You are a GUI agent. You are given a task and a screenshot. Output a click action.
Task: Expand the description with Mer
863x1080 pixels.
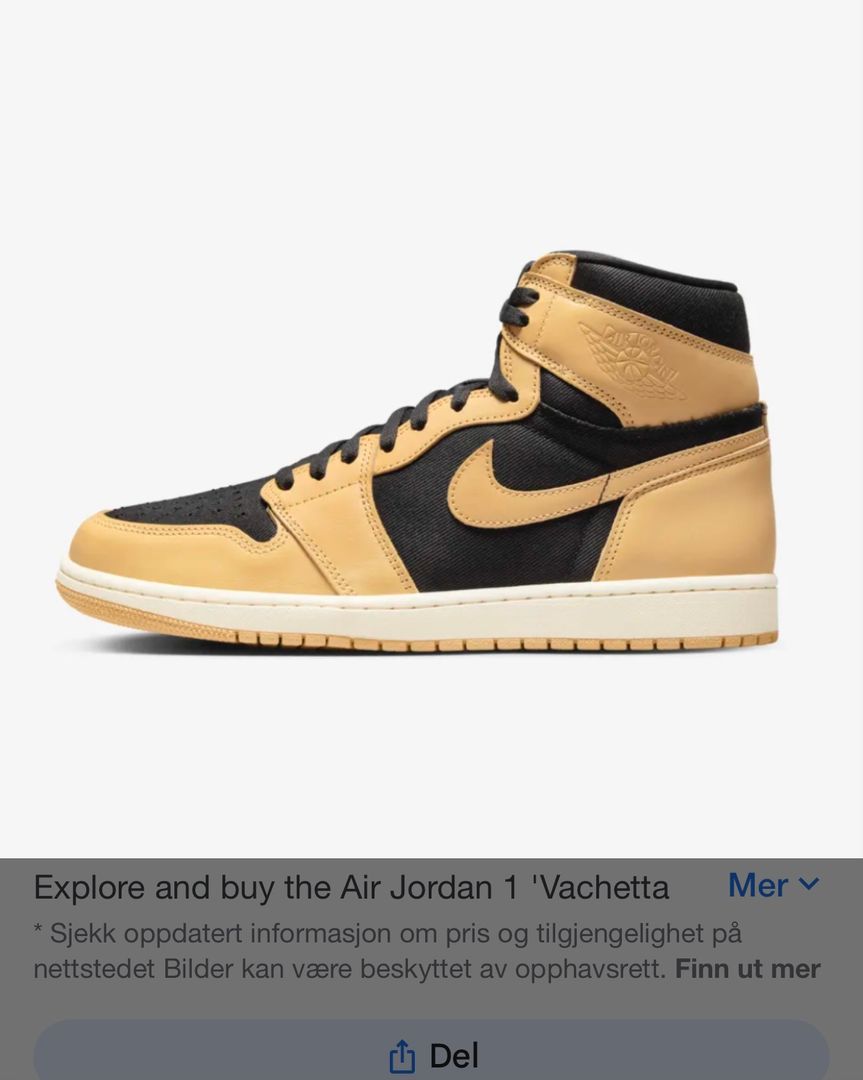773,885
